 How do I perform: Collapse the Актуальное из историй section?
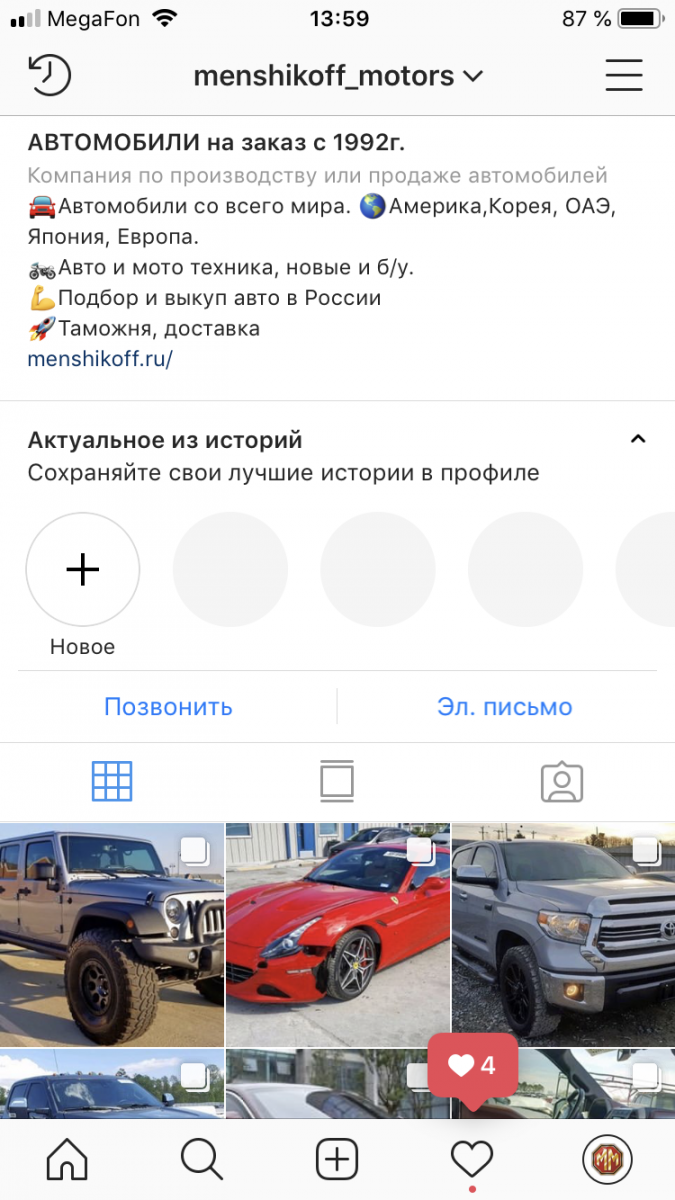[x=638, y=439]
